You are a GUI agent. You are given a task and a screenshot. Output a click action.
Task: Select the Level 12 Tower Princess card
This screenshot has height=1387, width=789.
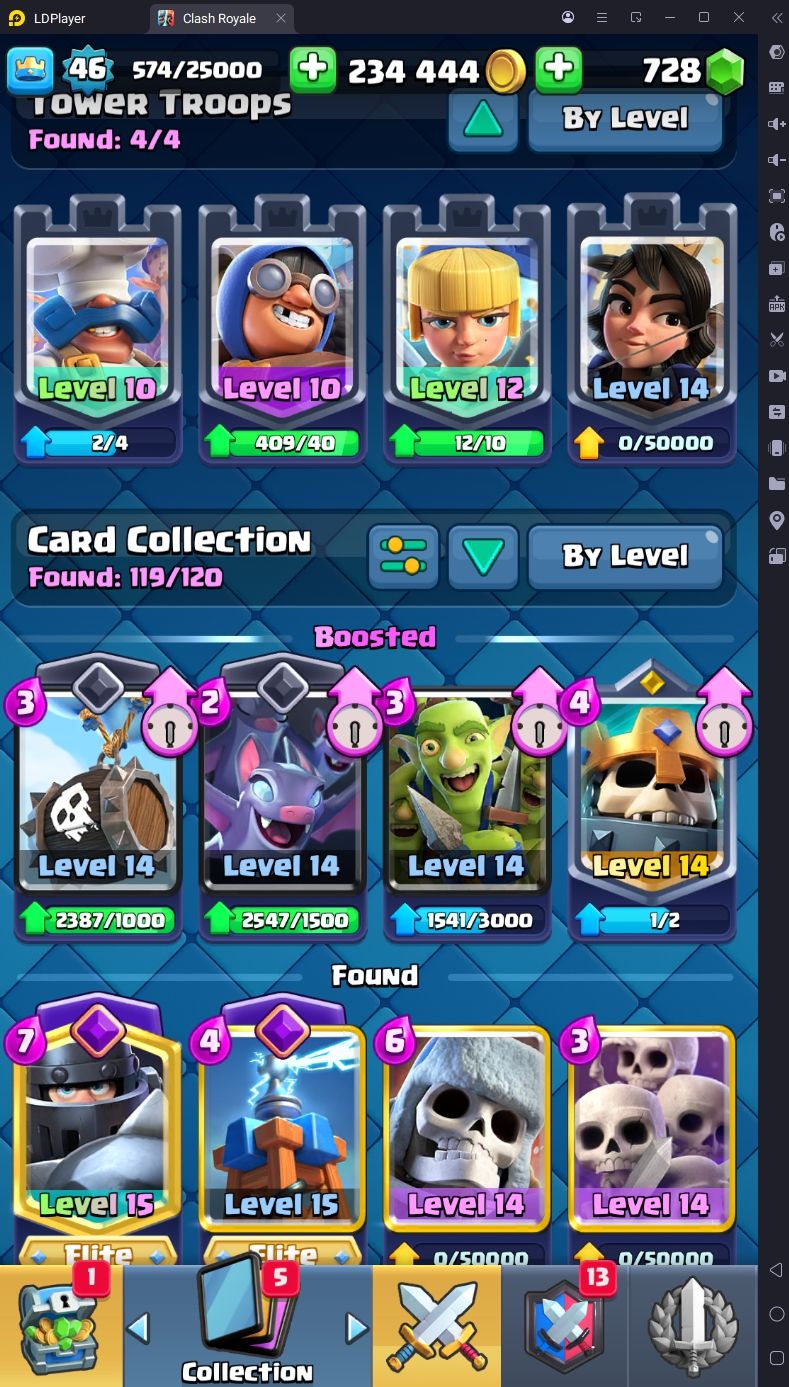tap(467, 332)
